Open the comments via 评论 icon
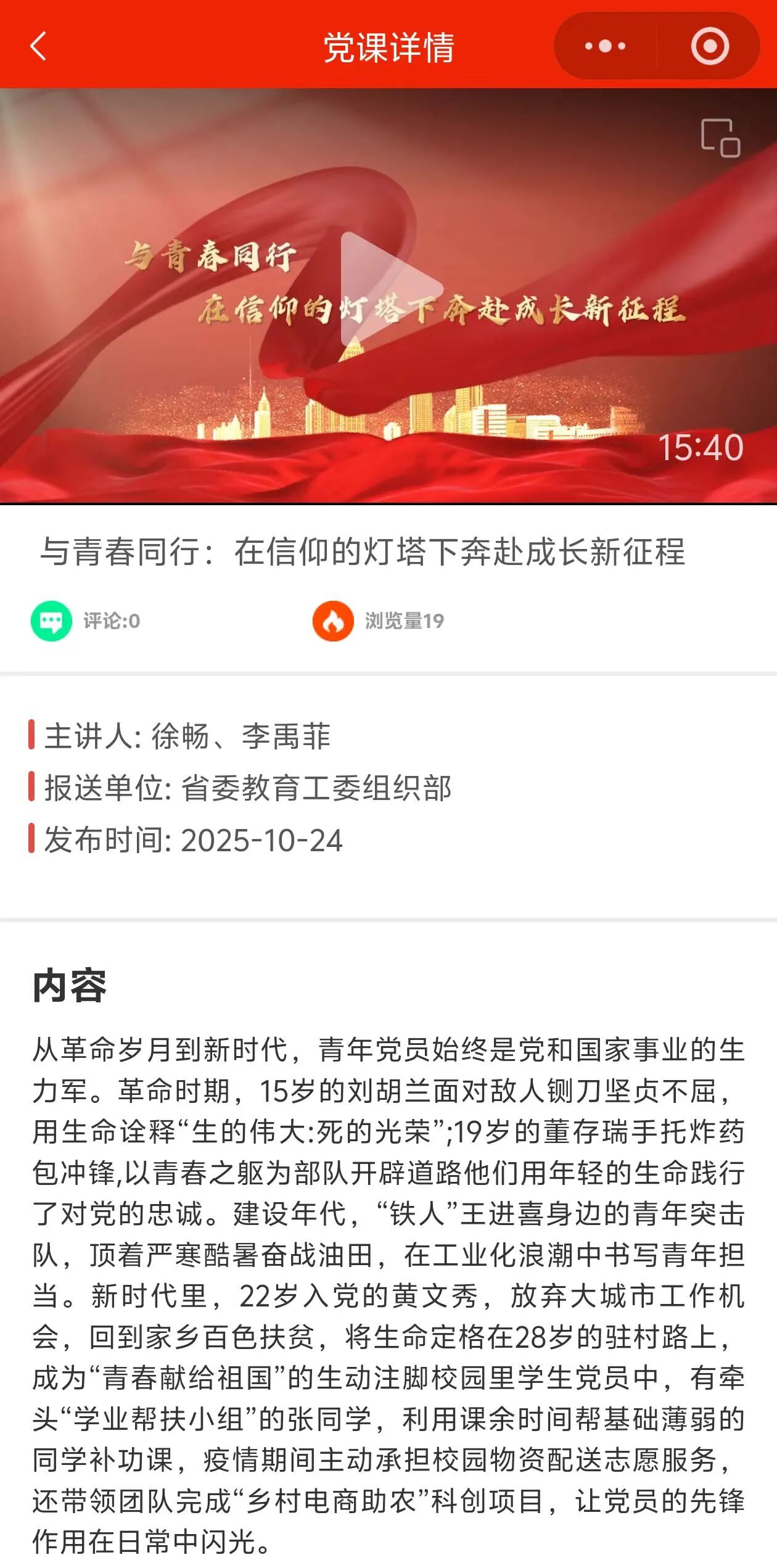The width and height of the screenshot is (777, 1568). pos(52,621)
